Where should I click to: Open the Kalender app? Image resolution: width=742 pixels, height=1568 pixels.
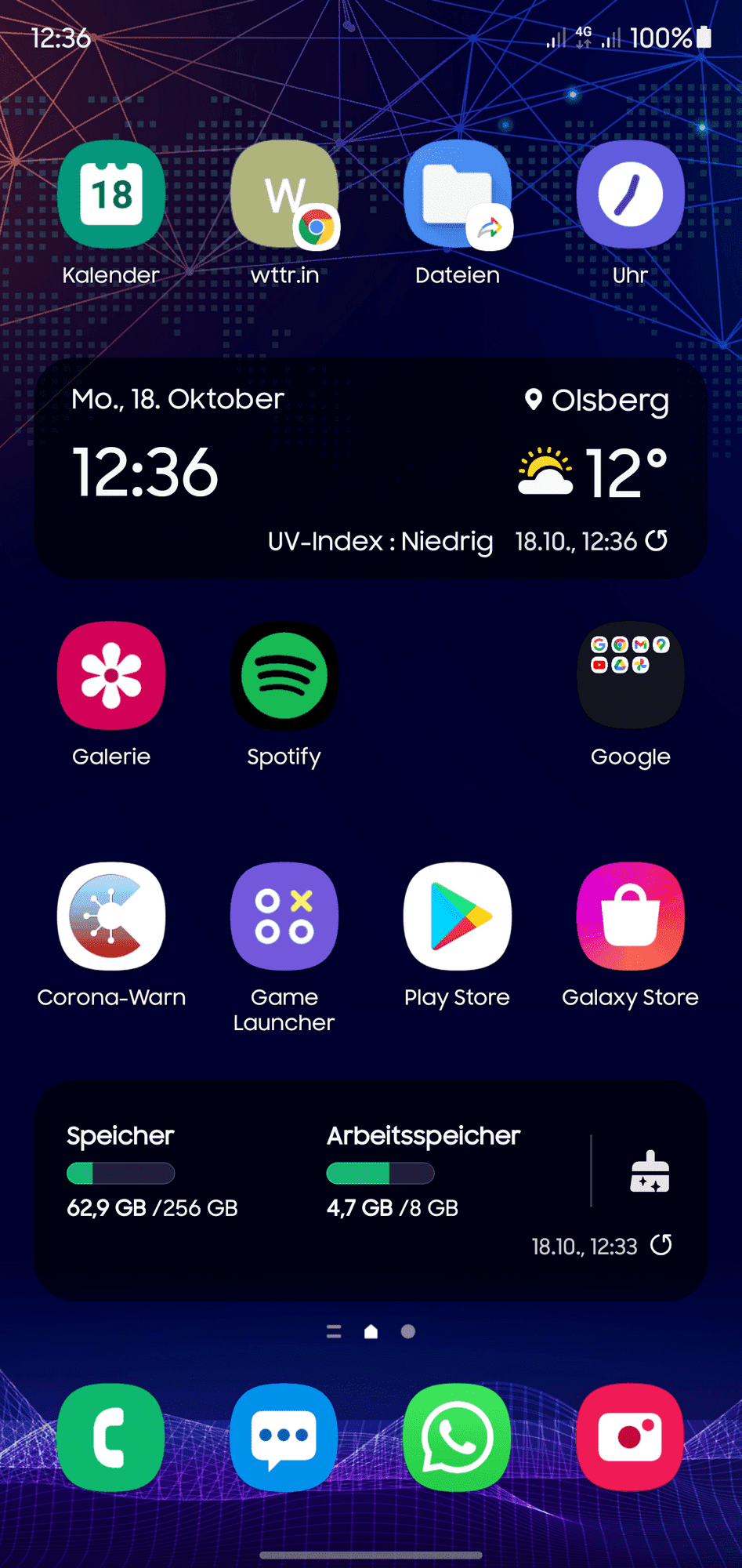[111, 194]
